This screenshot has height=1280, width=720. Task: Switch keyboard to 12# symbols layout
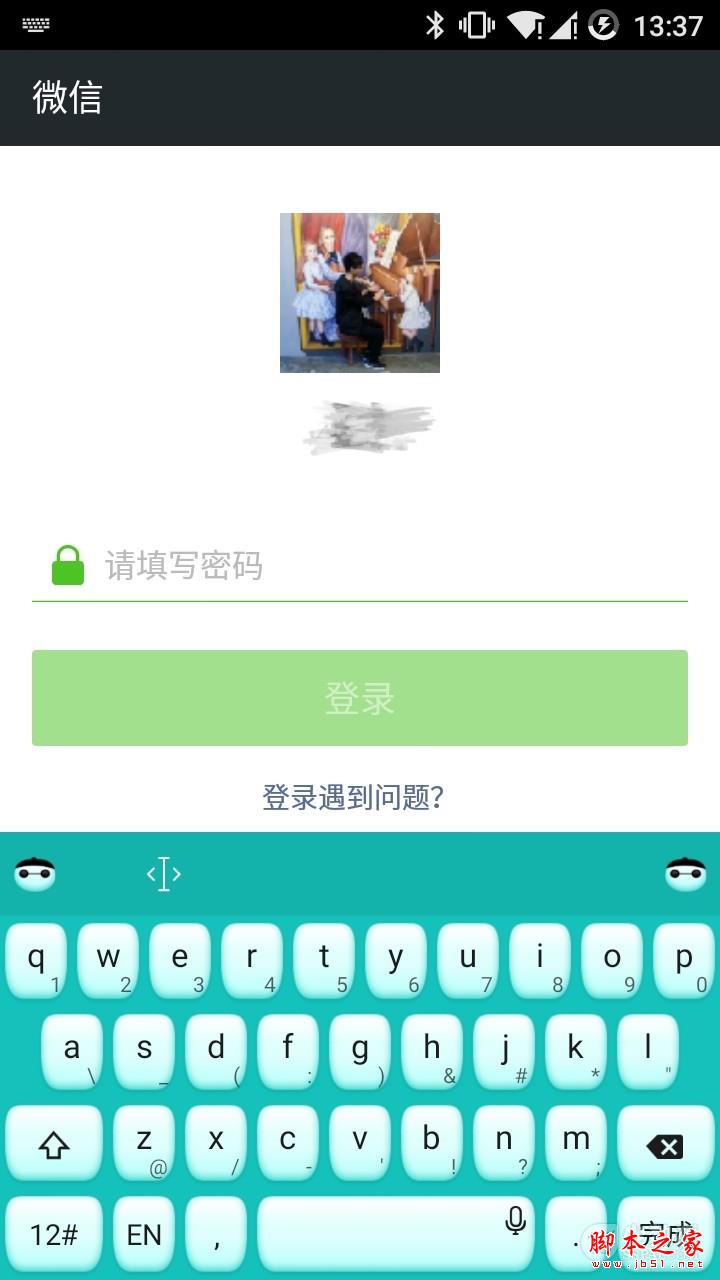coord(54,1234)
